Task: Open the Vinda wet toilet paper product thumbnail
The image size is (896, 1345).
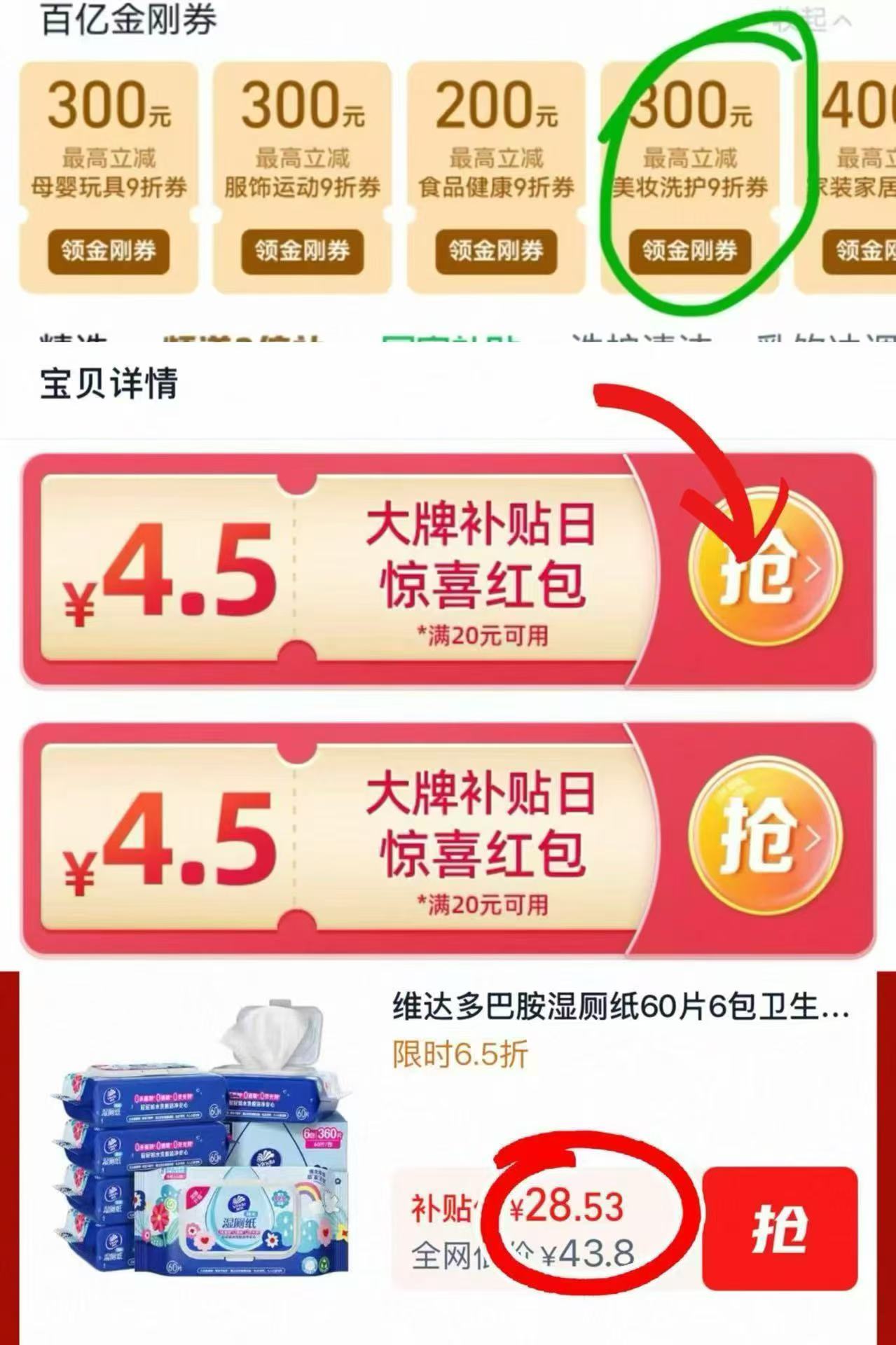Action: click(196, 1170)
